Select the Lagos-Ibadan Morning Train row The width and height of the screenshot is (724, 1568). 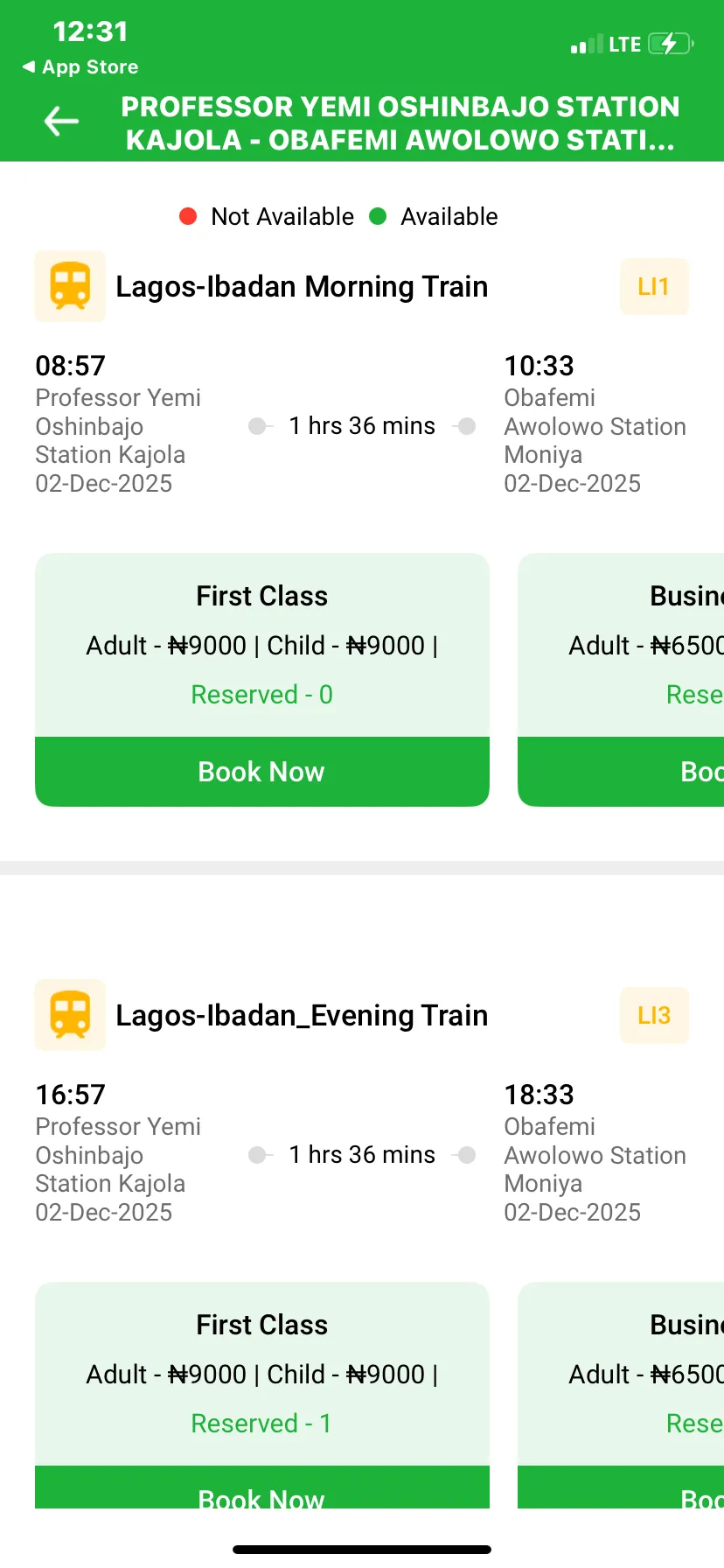[301, 286]
